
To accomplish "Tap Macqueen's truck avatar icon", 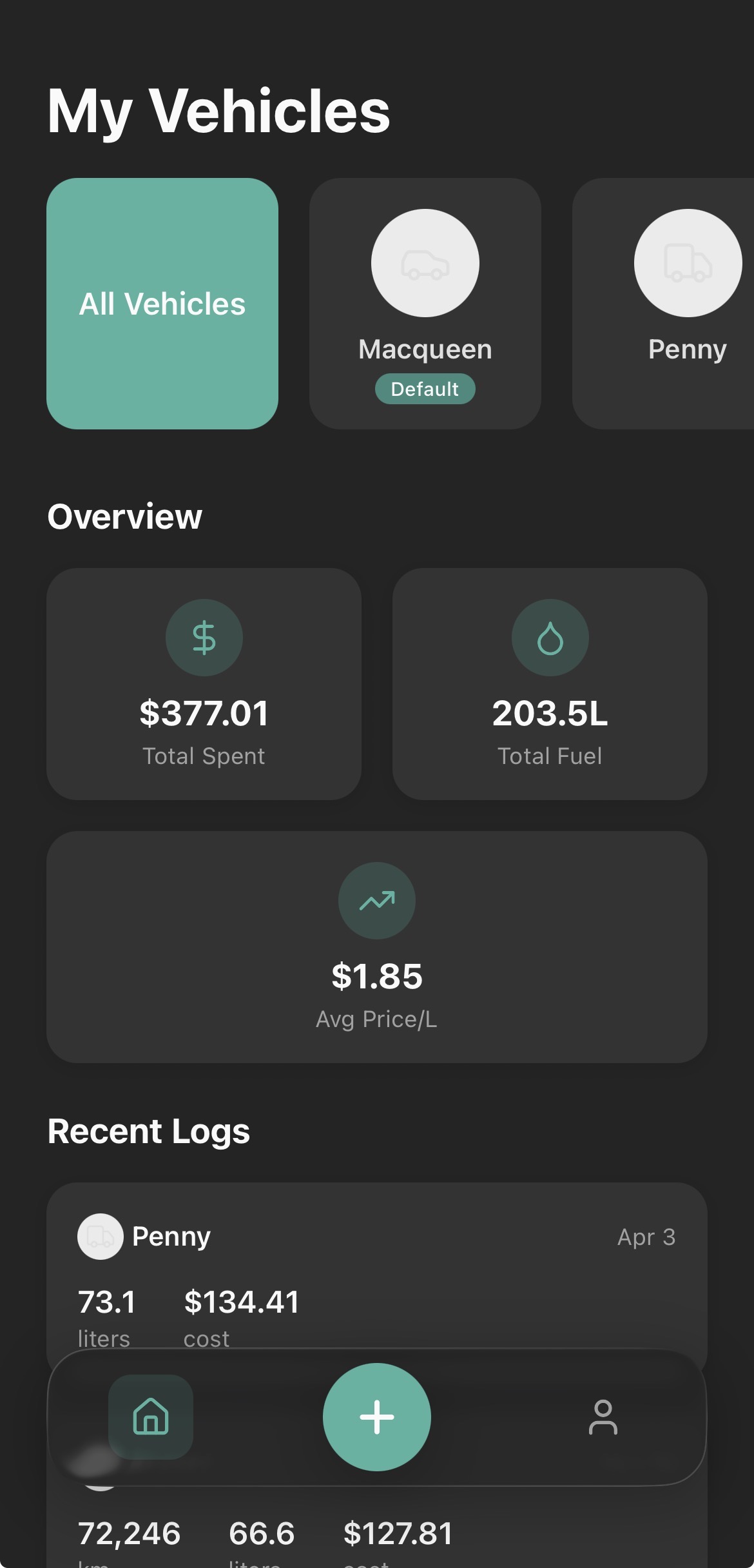I will [425, 261].
